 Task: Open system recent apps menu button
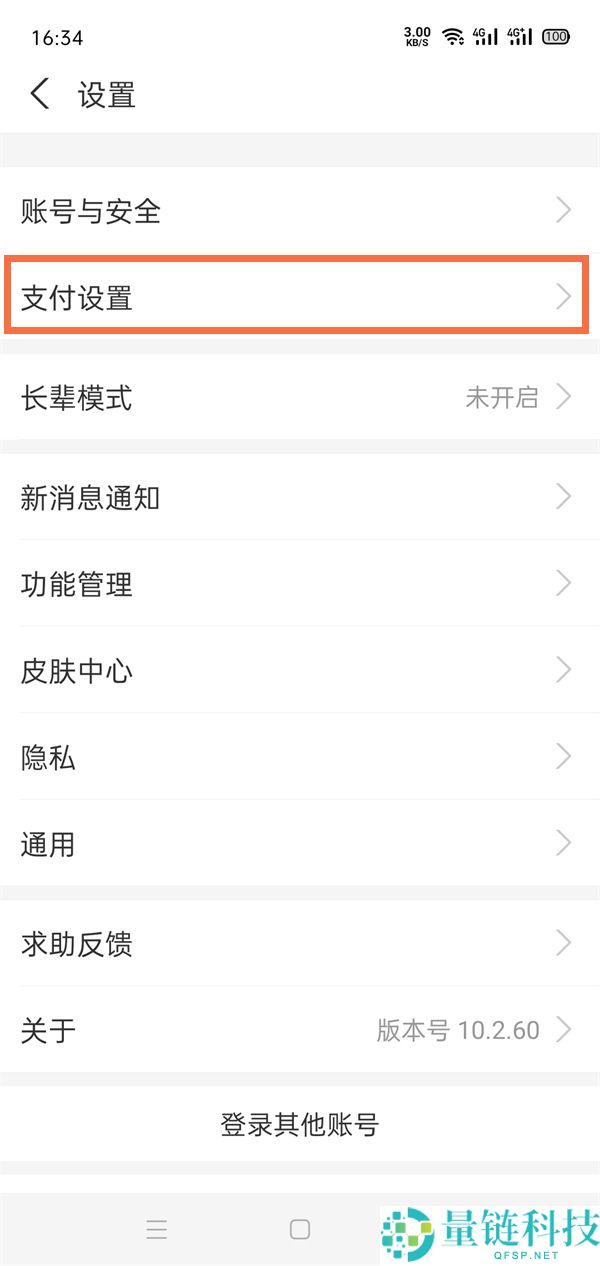point(156,1230)
